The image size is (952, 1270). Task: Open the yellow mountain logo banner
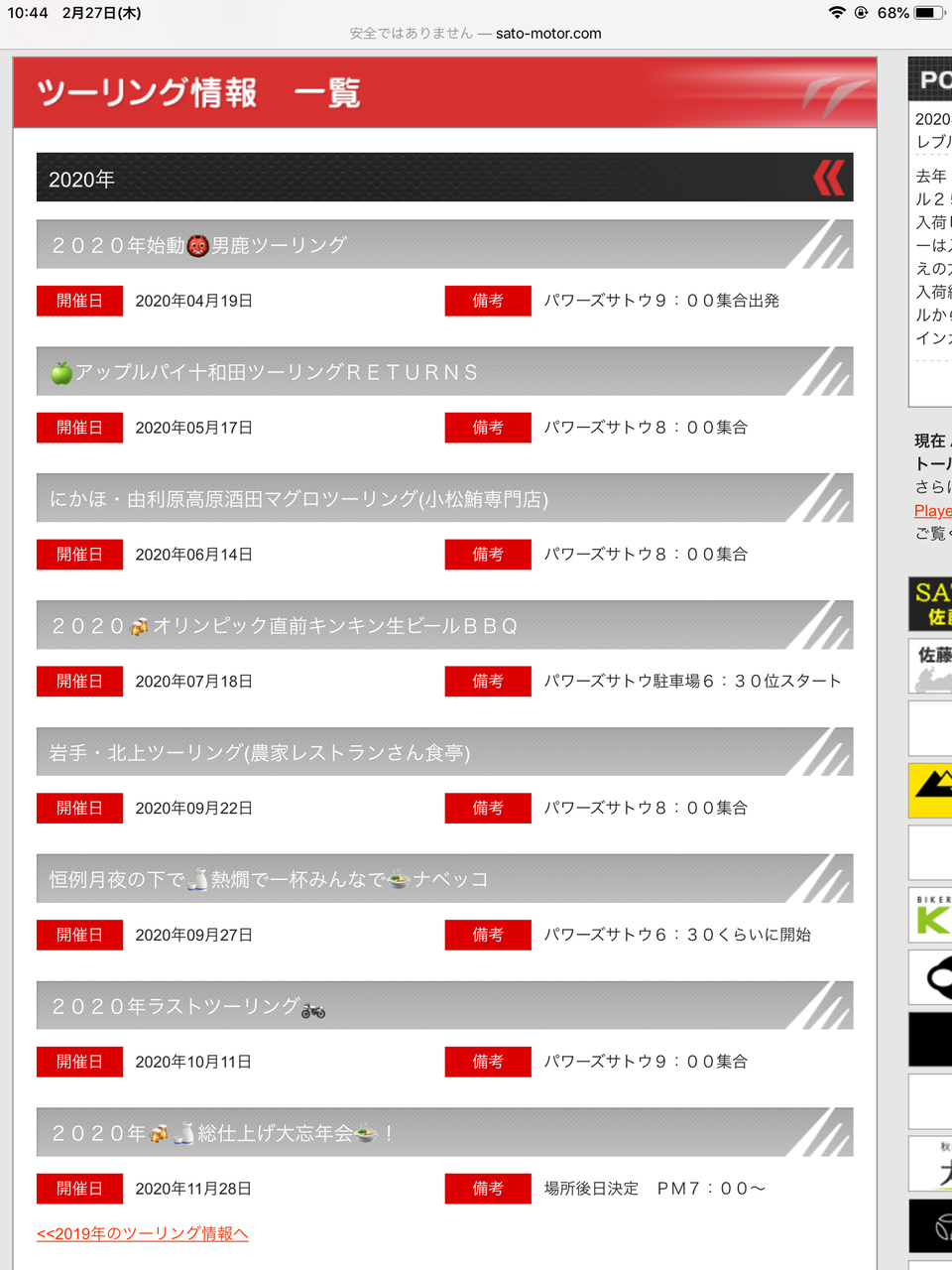[931, 790]
